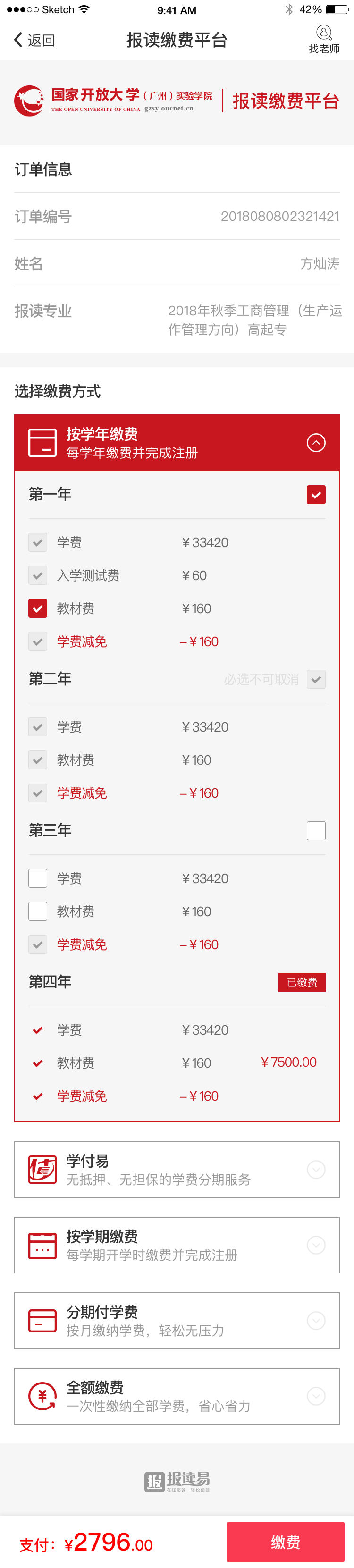Viewport: 354px width, 1568px height.
Task: Uncheck 教材费 under 第一年
Action: pos(38,608)
